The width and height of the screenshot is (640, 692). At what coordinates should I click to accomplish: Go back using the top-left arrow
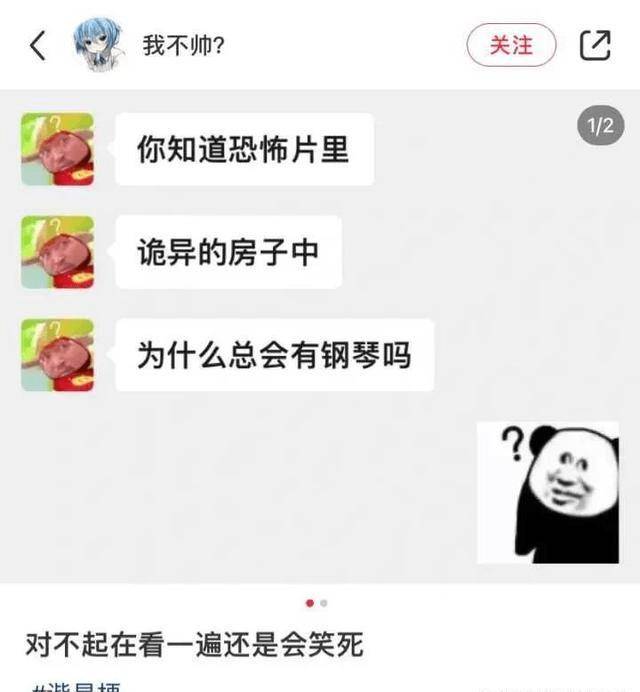38,45
